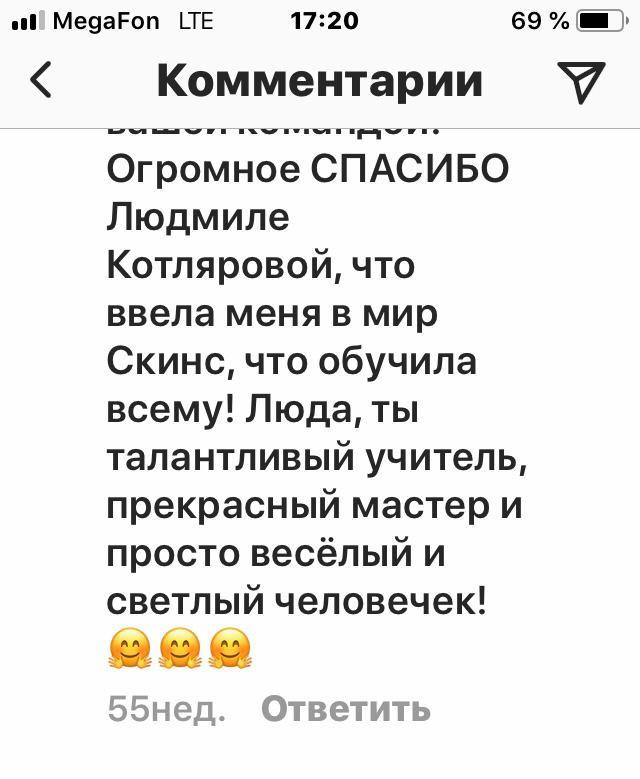The width and height of the screenshot is (640, 779).
Task: Go back from the Комментарии screen
Action: pos(41,82)
